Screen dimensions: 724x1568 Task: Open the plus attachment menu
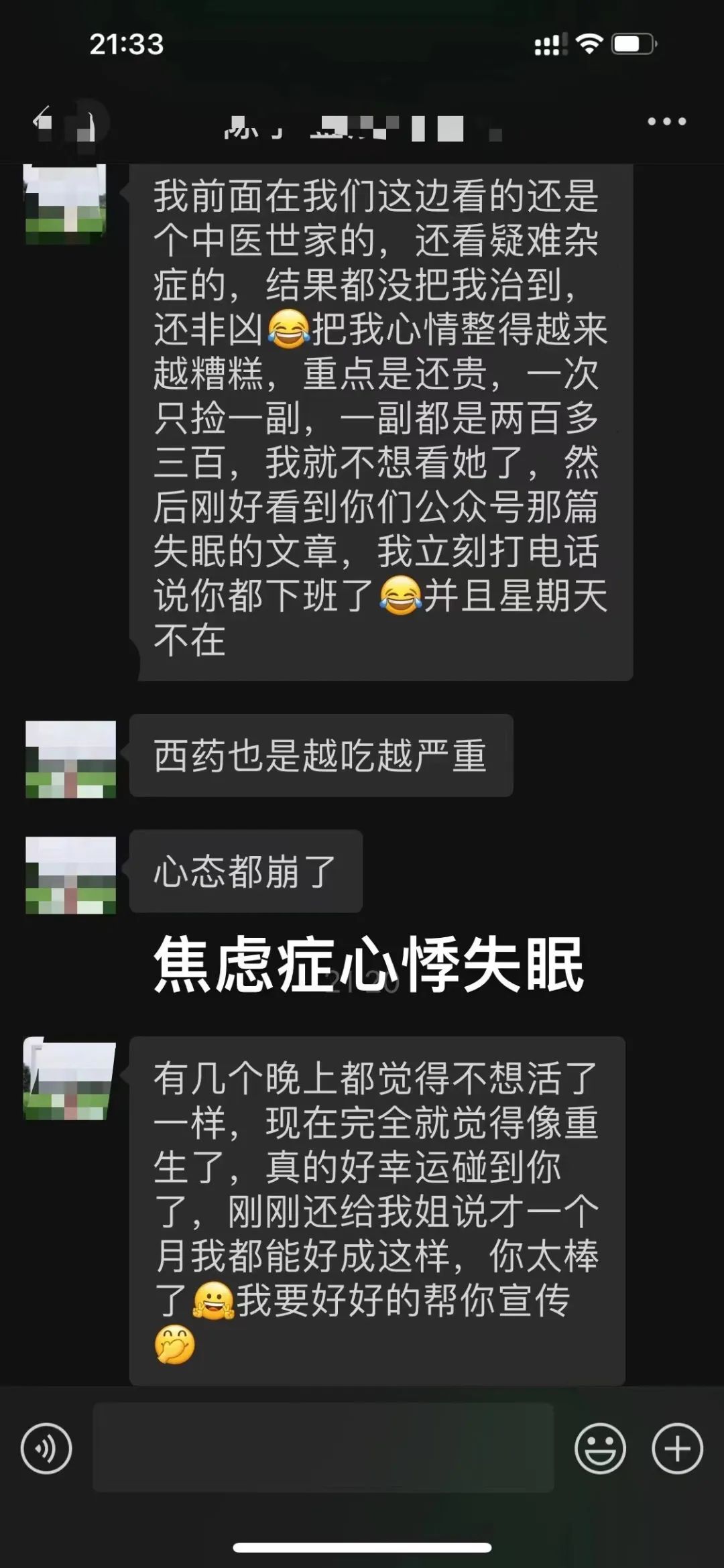[x=677, y=1448]
